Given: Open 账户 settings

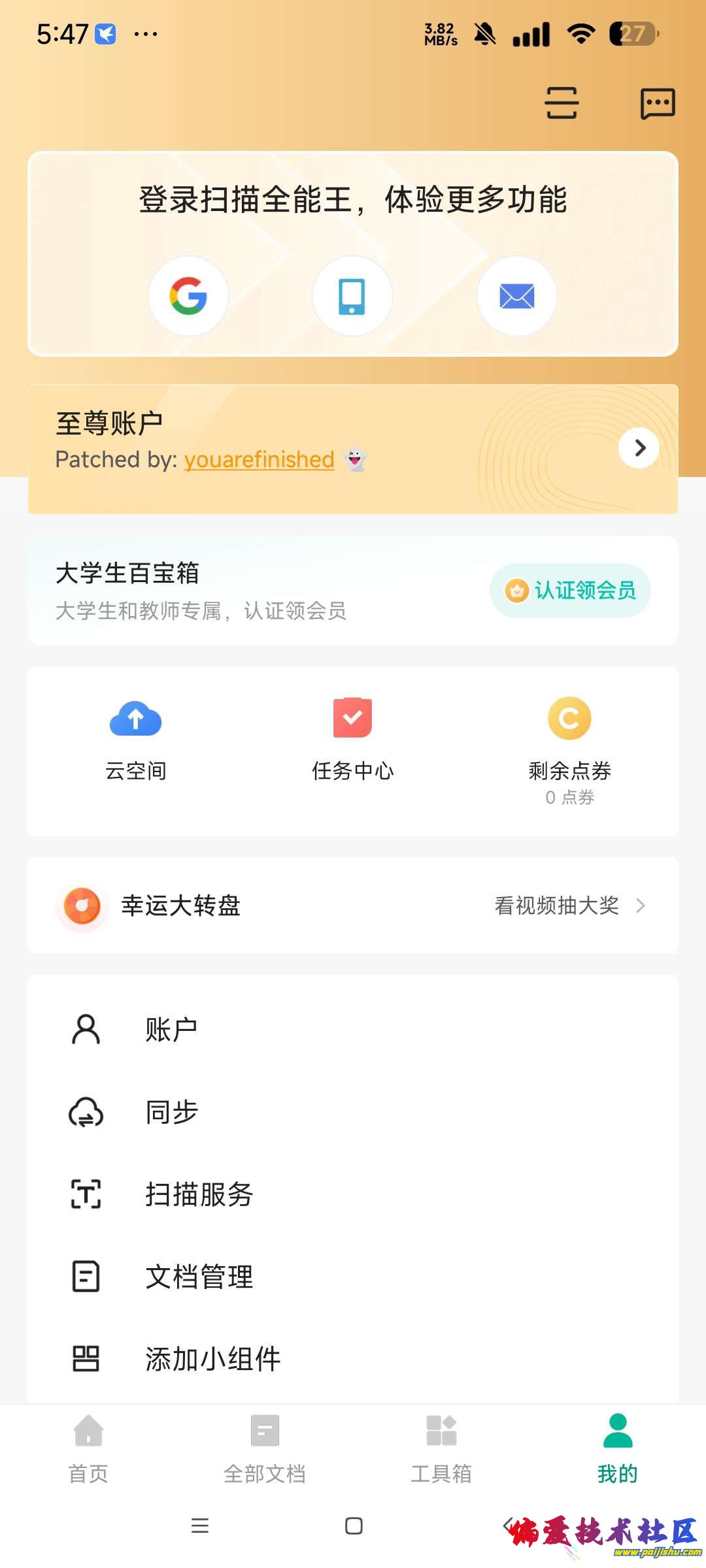Looking at the screenshot, I should point(171,1030).
